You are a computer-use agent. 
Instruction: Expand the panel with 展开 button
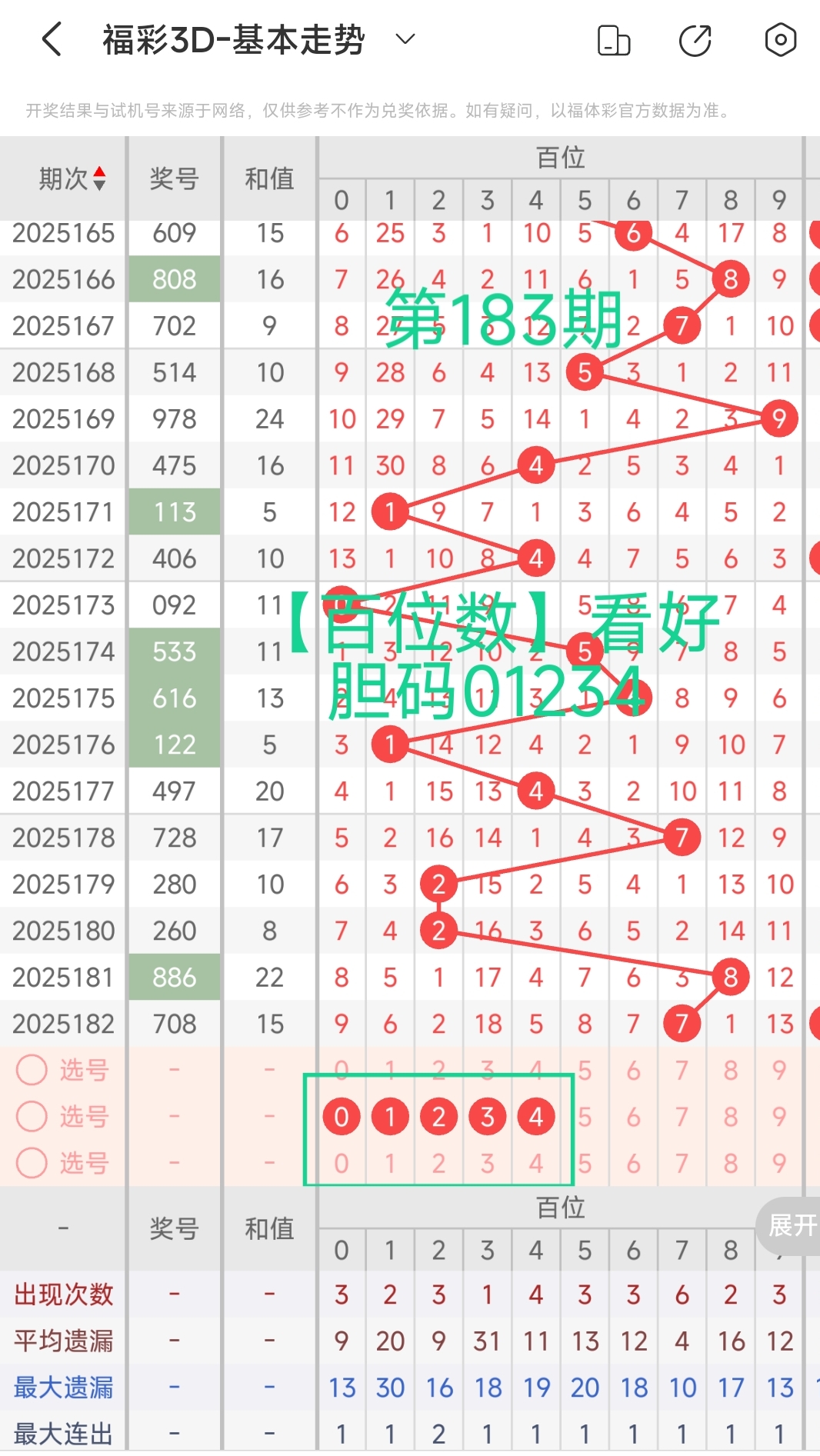(791, 1225)
